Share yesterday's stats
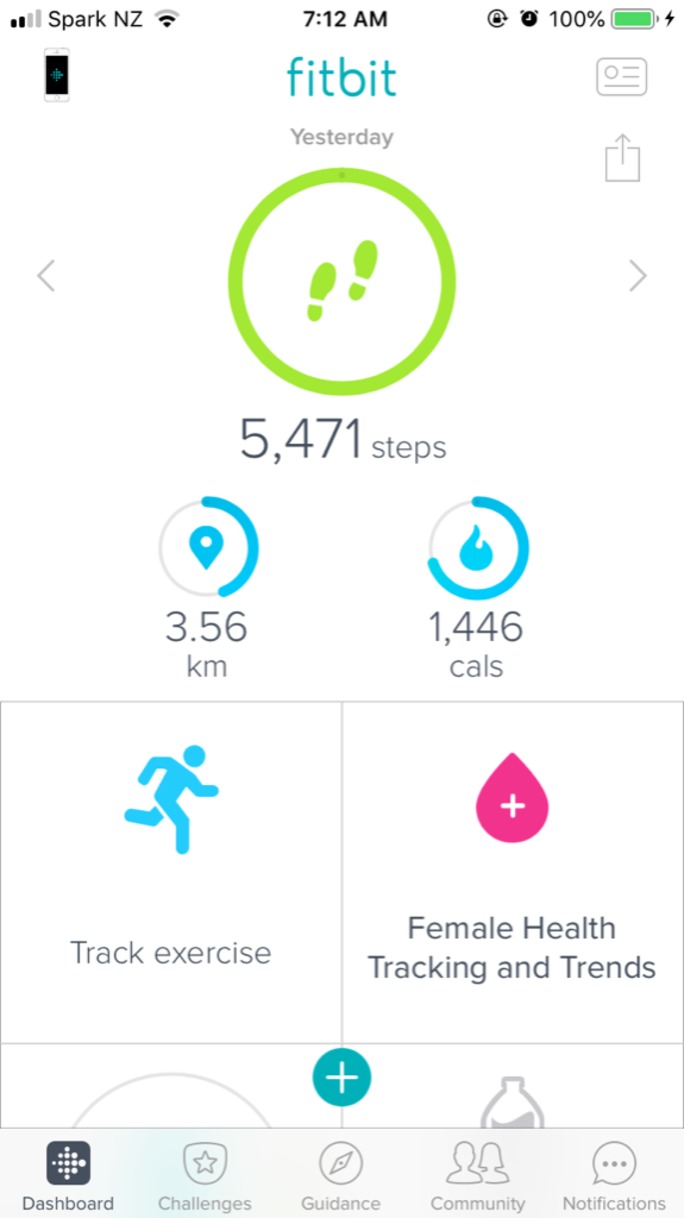684x1218 pixels. pos(622,159)
